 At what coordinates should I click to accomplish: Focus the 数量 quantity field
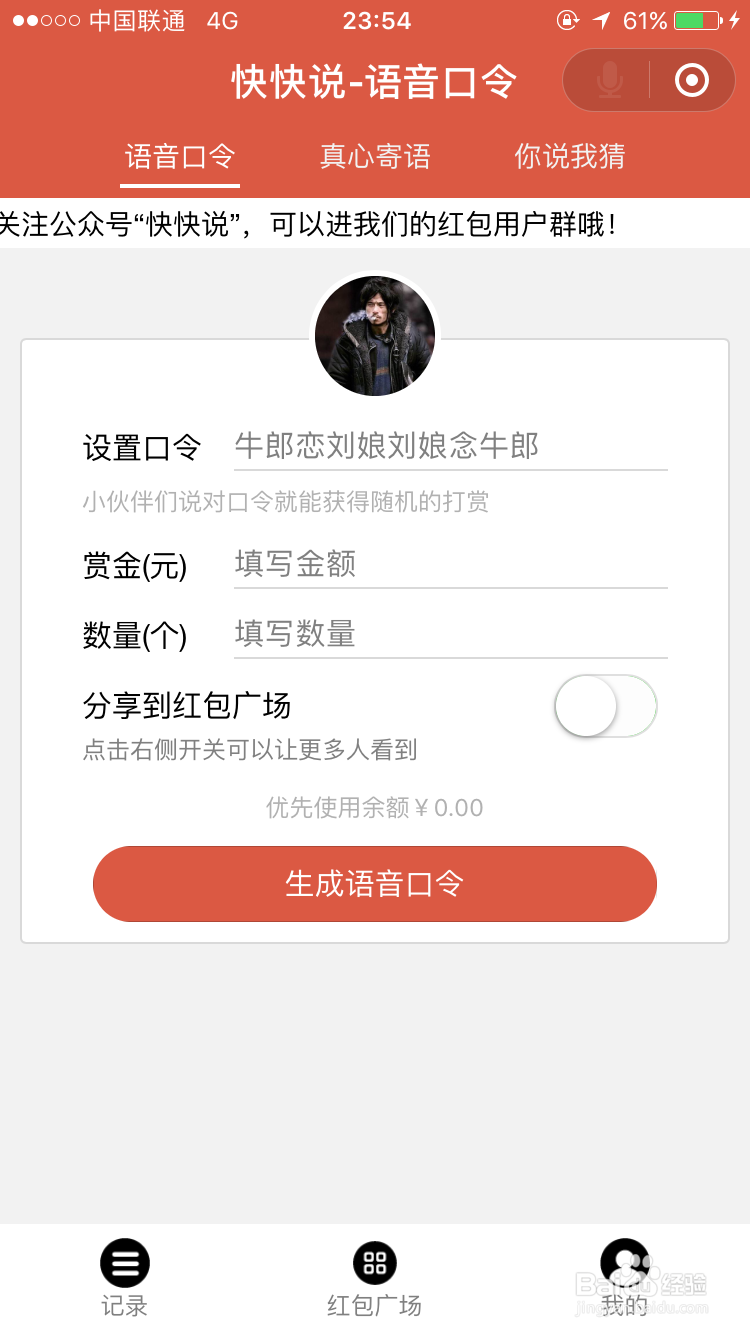450,634
